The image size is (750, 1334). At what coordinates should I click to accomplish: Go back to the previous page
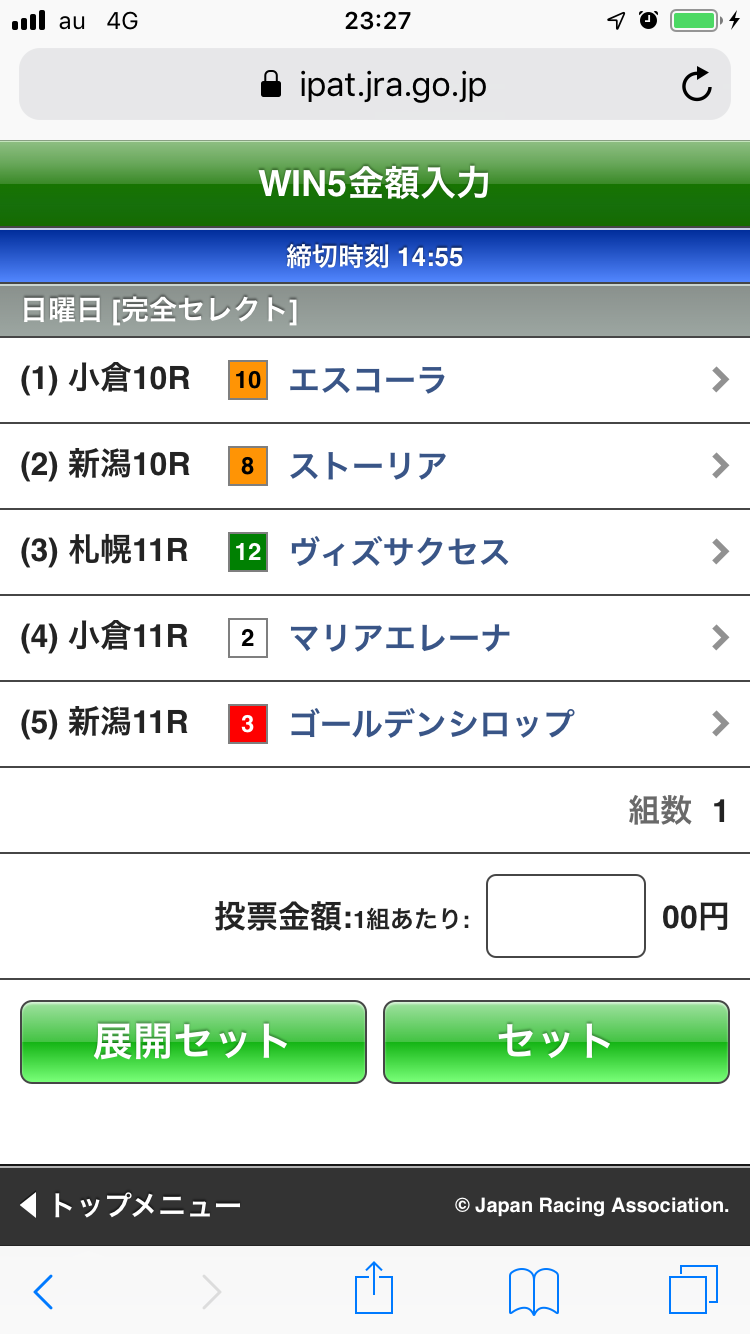click(x=43, y=1292)
